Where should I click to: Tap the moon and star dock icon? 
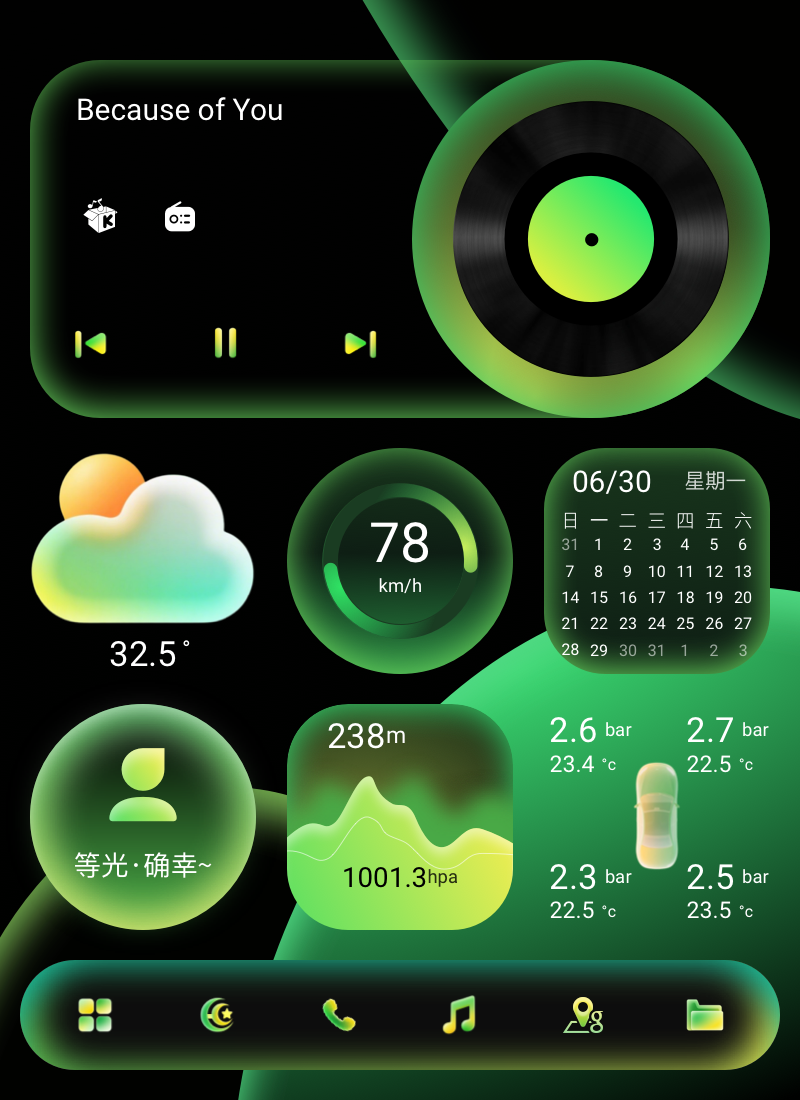coord(216,1015)
